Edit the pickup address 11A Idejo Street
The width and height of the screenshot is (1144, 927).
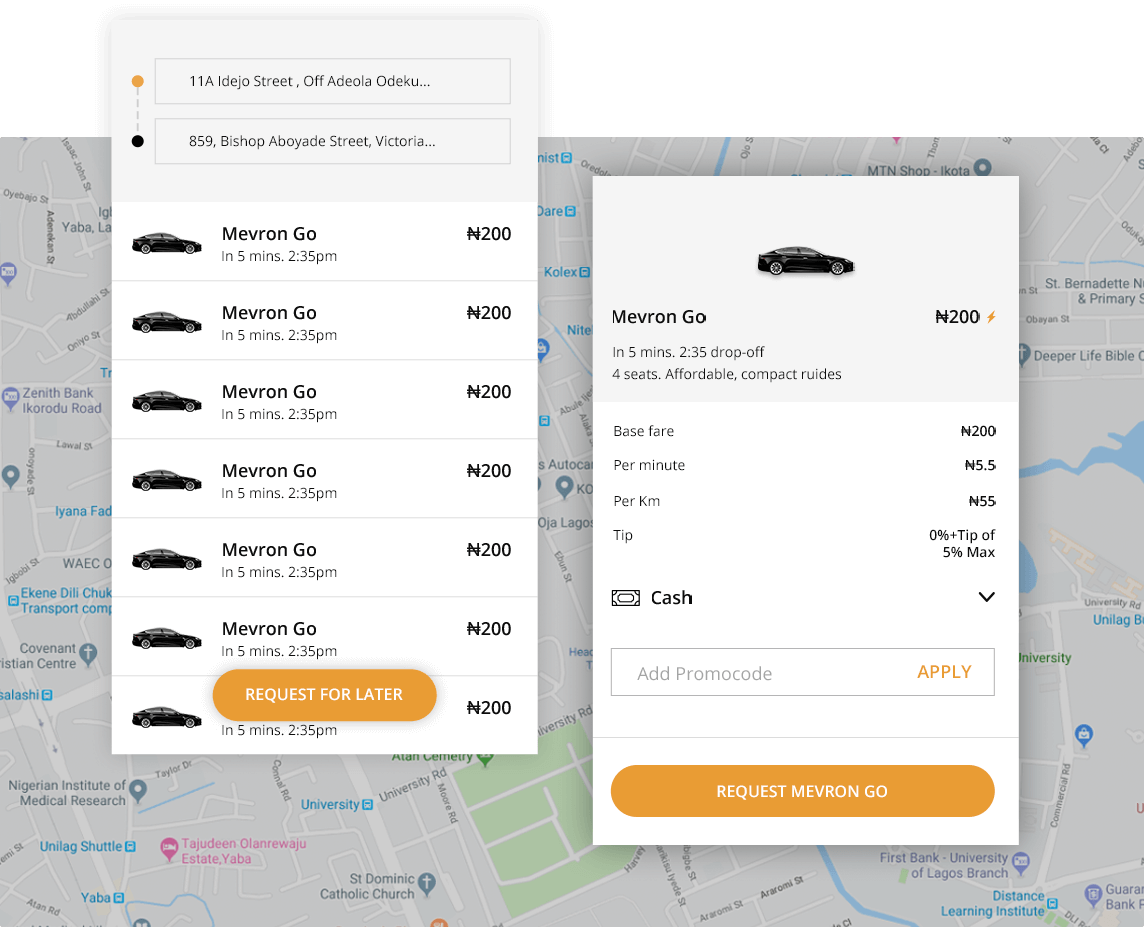click(x=332, y=81)
